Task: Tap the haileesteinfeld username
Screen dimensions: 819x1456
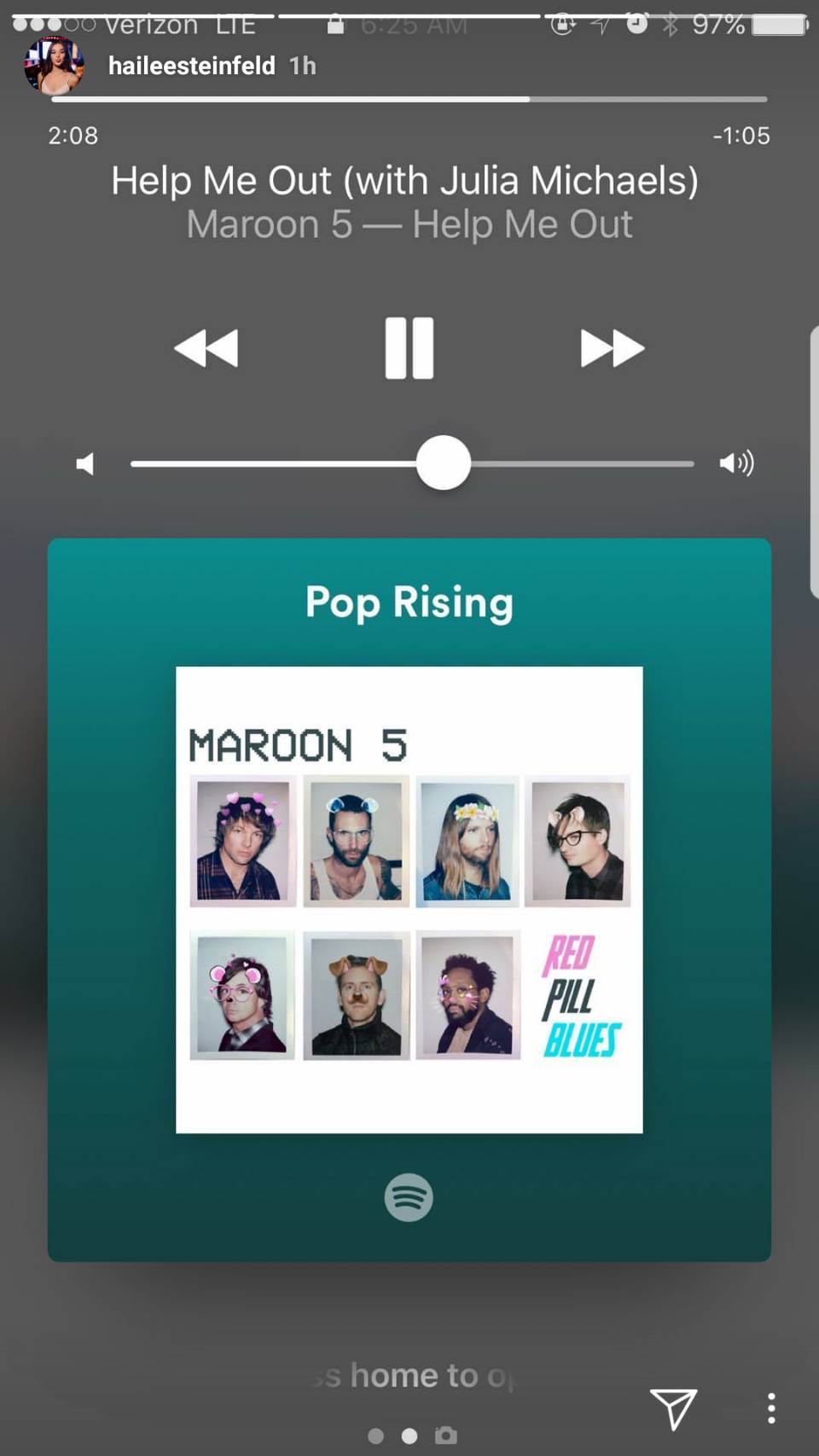Action: [x=191, y=66]
